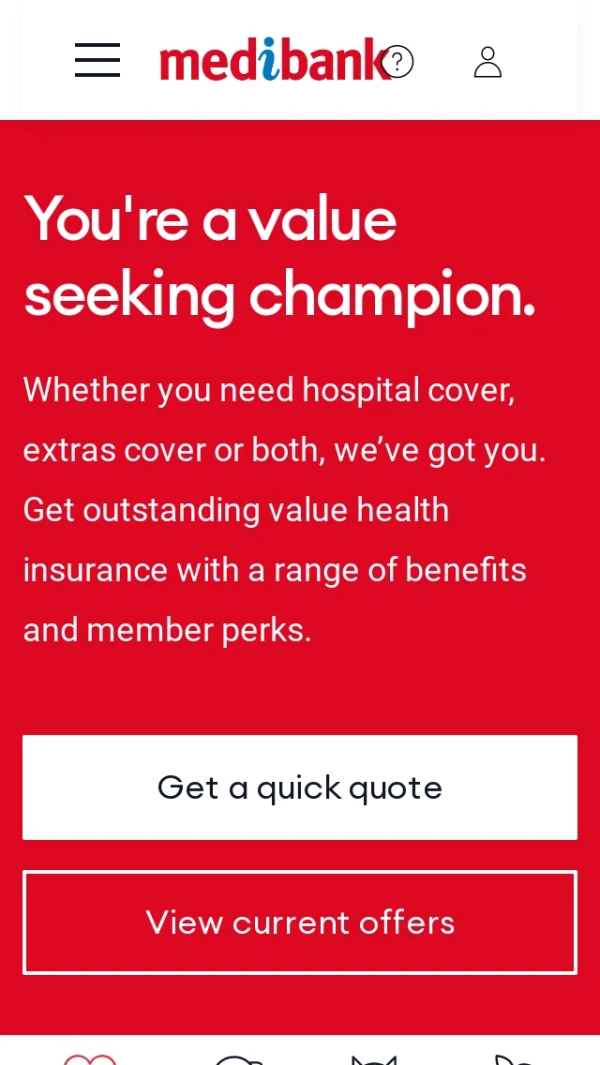Open the member account profile icon
This screenshot has width=600, height=1065.
point(487,62)
